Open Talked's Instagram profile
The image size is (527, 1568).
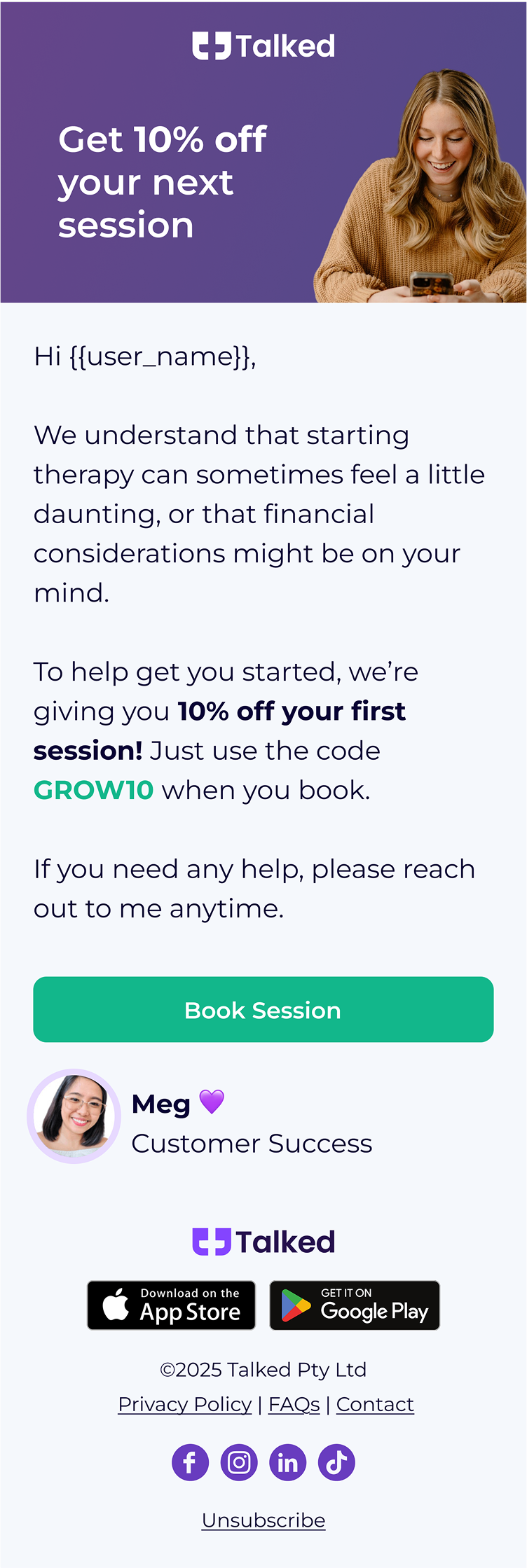pyautogui.click(x=239, y=1462)
